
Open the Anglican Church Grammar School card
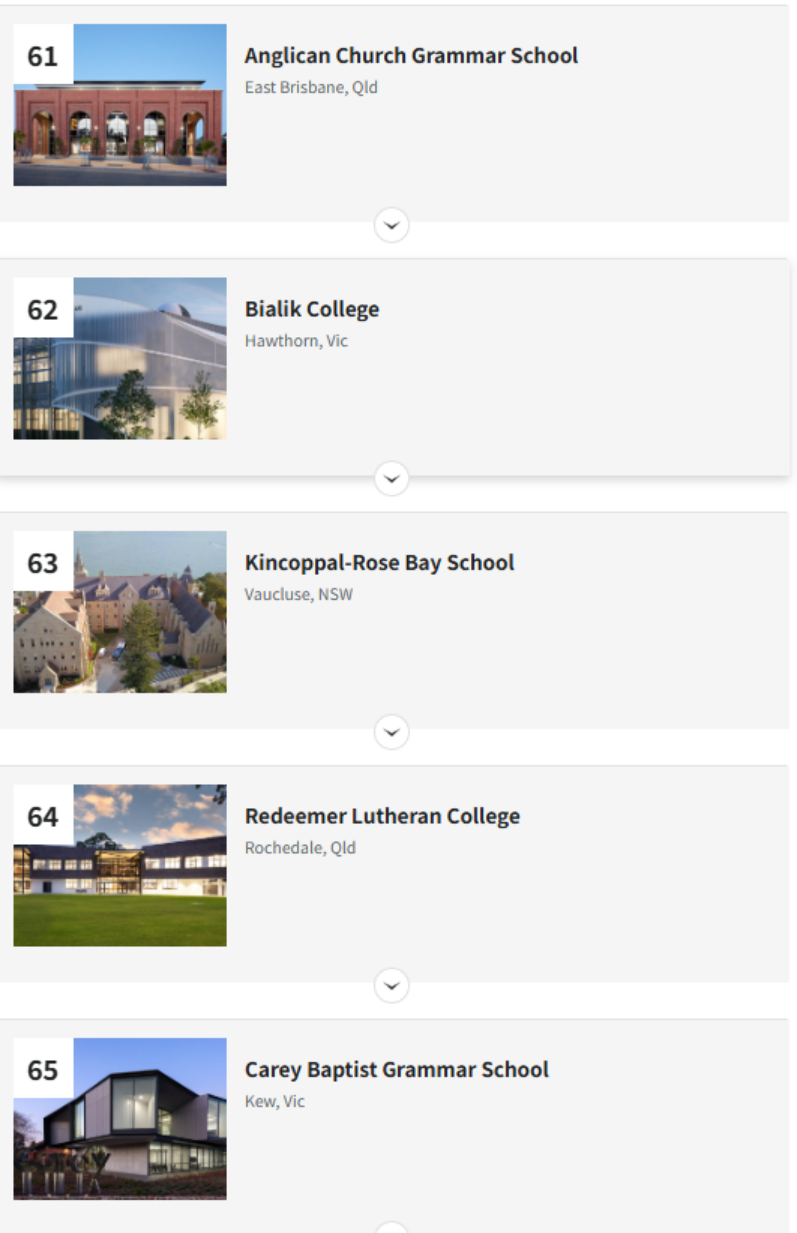411,56
